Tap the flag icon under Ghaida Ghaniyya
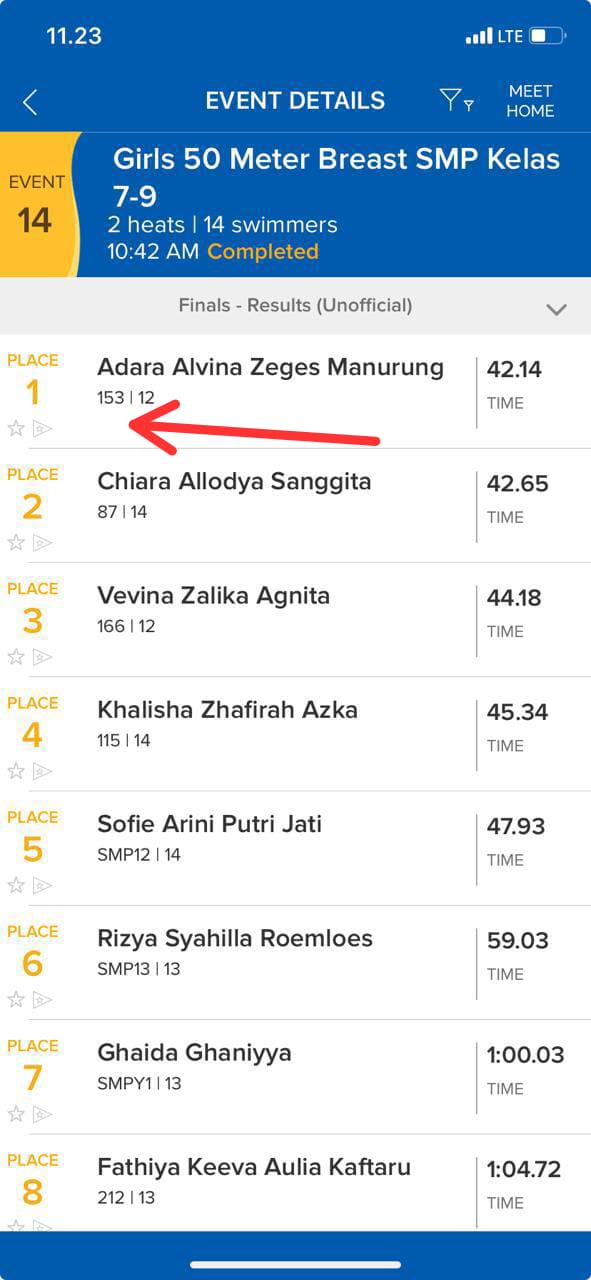591x1280 pixels. [x=42, y=1113]
